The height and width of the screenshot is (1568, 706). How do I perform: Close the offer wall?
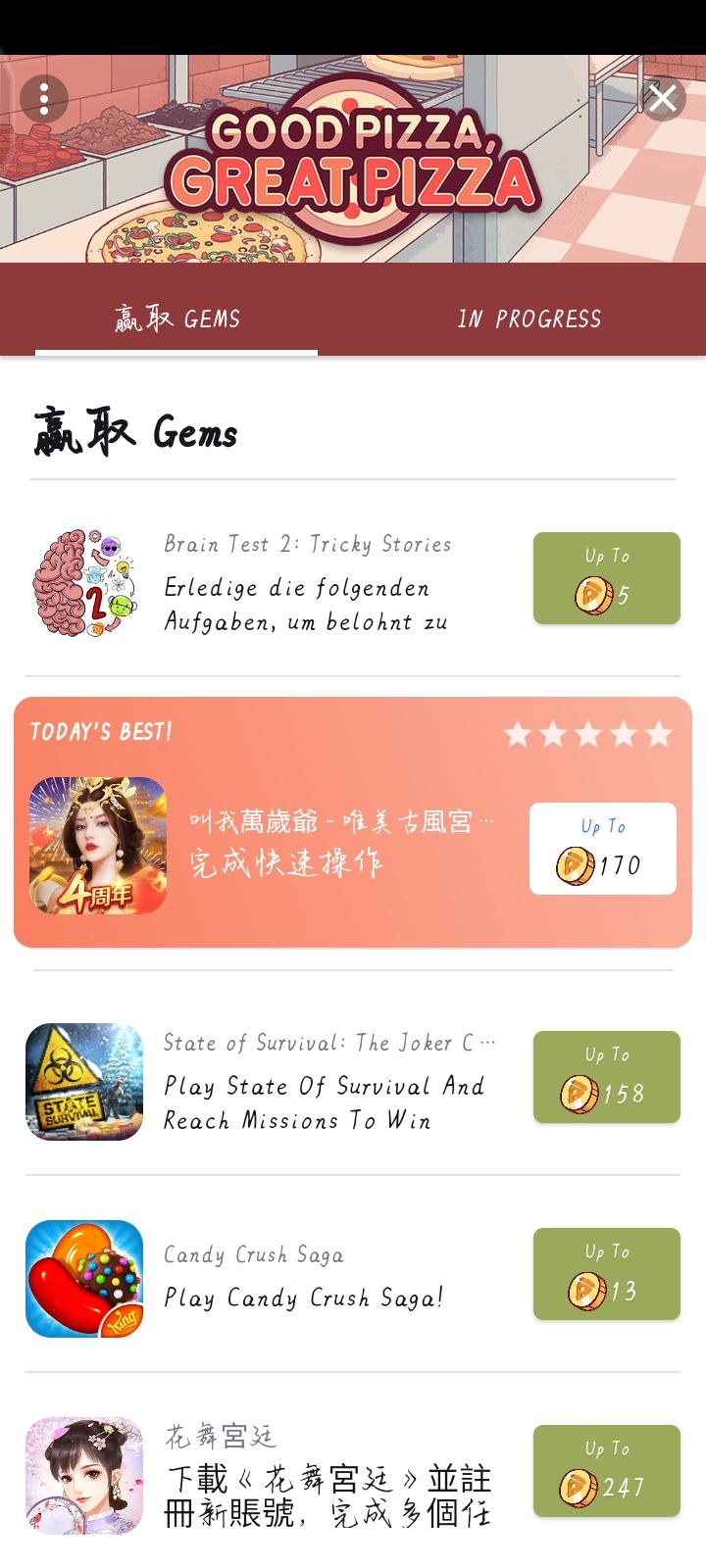click(663, 98)
